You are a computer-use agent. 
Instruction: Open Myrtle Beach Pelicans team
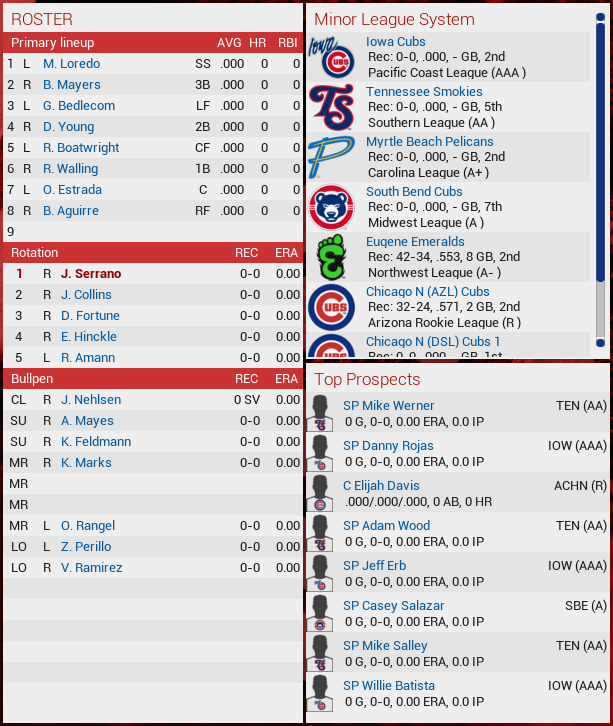point(429,142)
